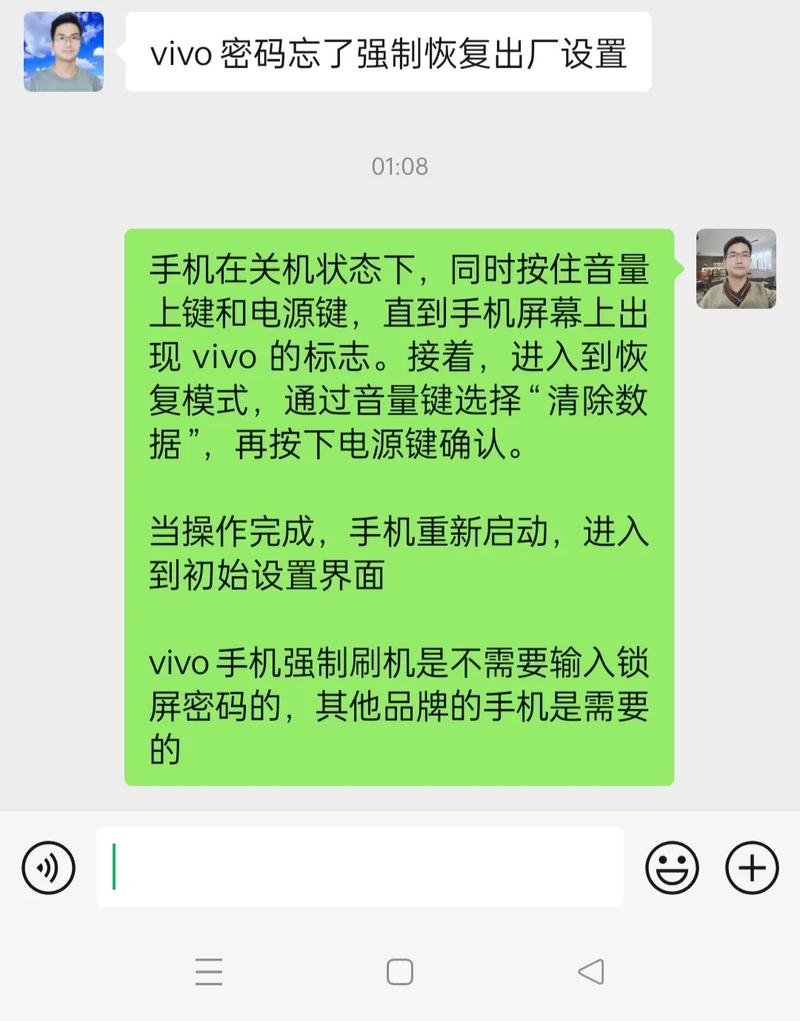Tap the recent apps menu icon
800x1021 pixels.
point(208,969)
